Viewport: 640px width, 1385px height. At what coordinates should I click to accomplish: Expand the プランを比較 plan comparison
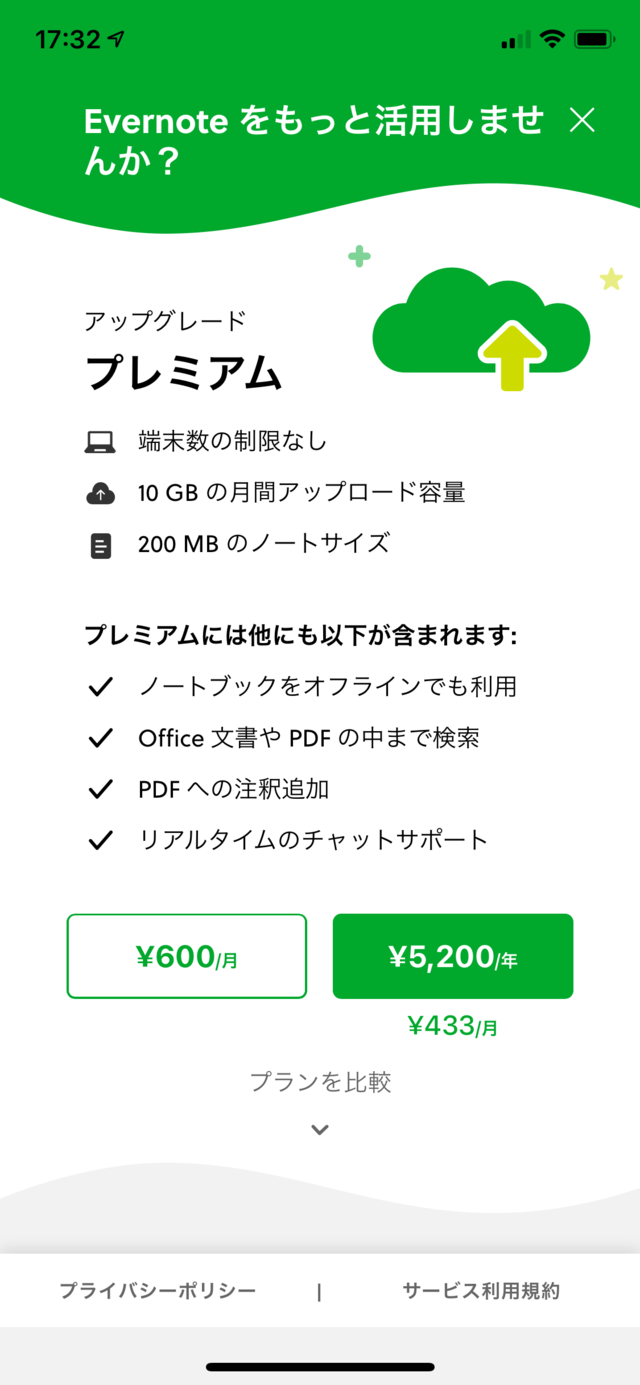pyautogui.click(x=320, y=1100)
